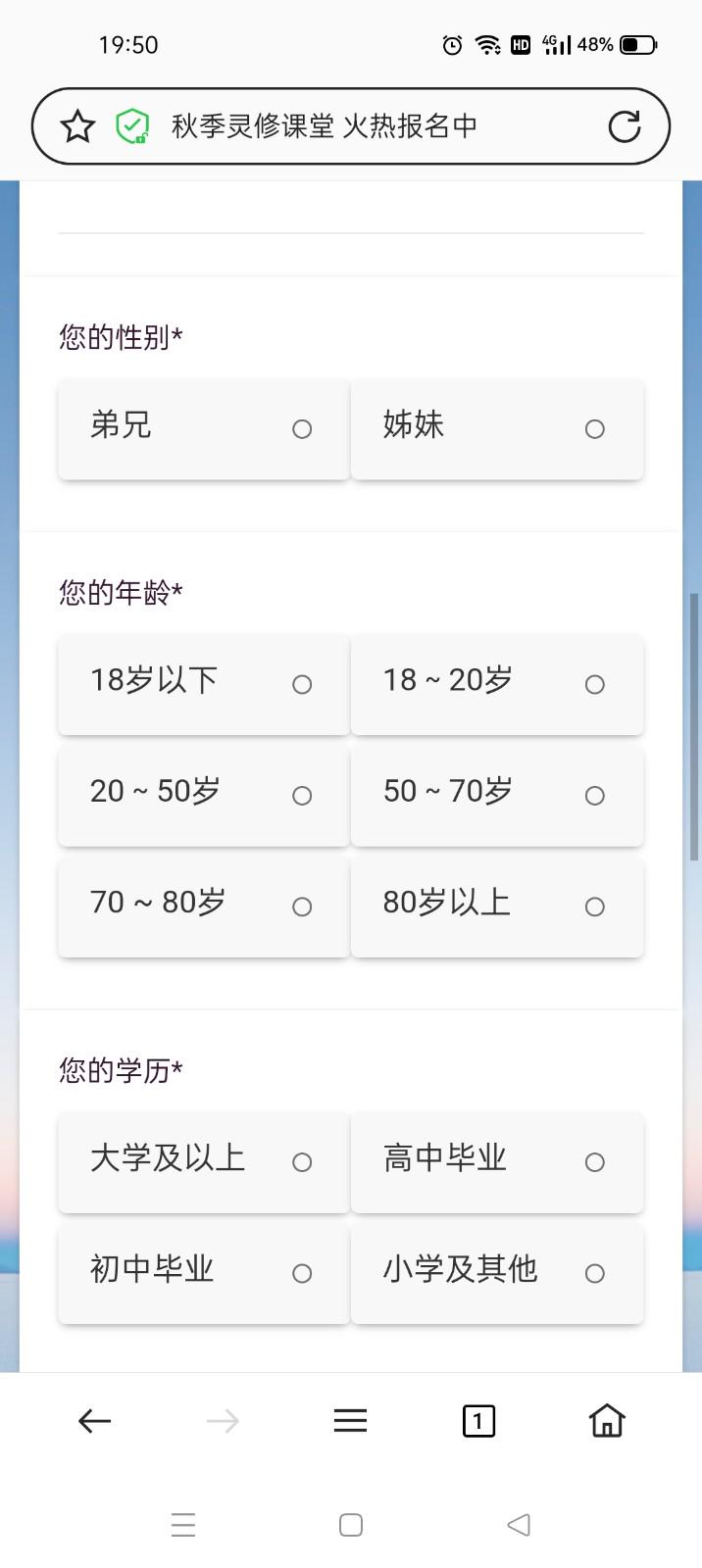Choose age 20 ~ 50岁
This screenshot has width=702, height=1568.
coord(204,795)
